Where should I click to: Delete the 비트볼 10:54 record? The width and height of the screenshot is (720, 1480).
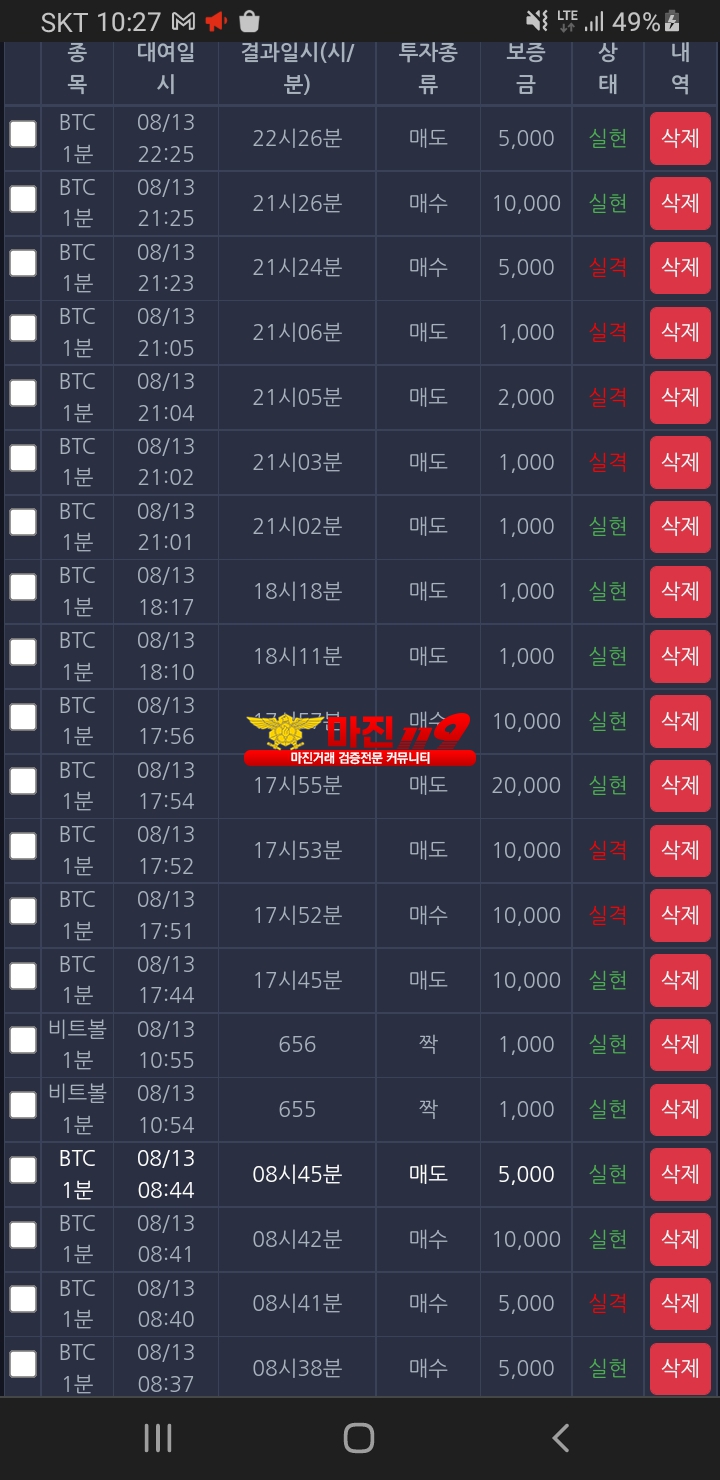point(680,1109)
